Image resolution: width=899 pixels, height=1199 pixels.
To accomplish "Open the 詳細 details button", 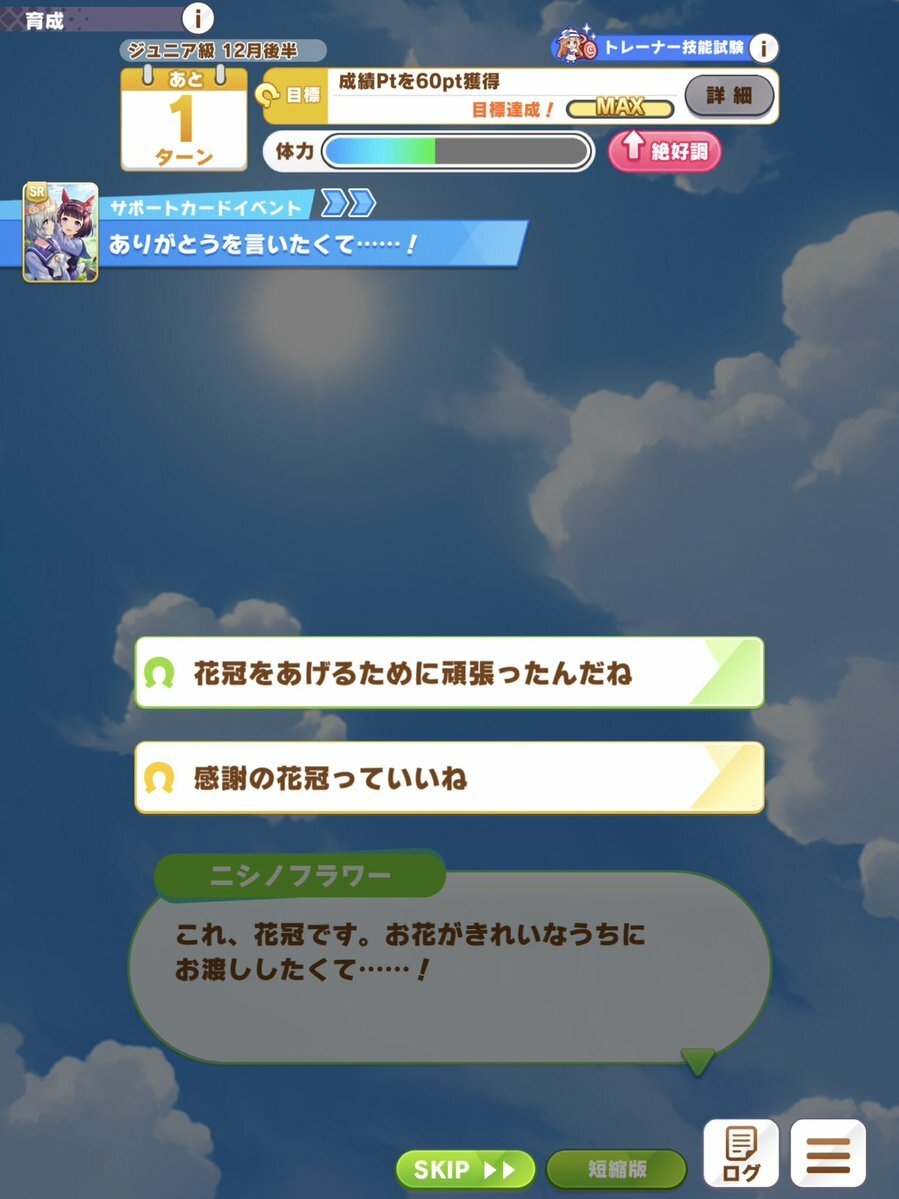I will pyautogui.click(x=729, y=97).
